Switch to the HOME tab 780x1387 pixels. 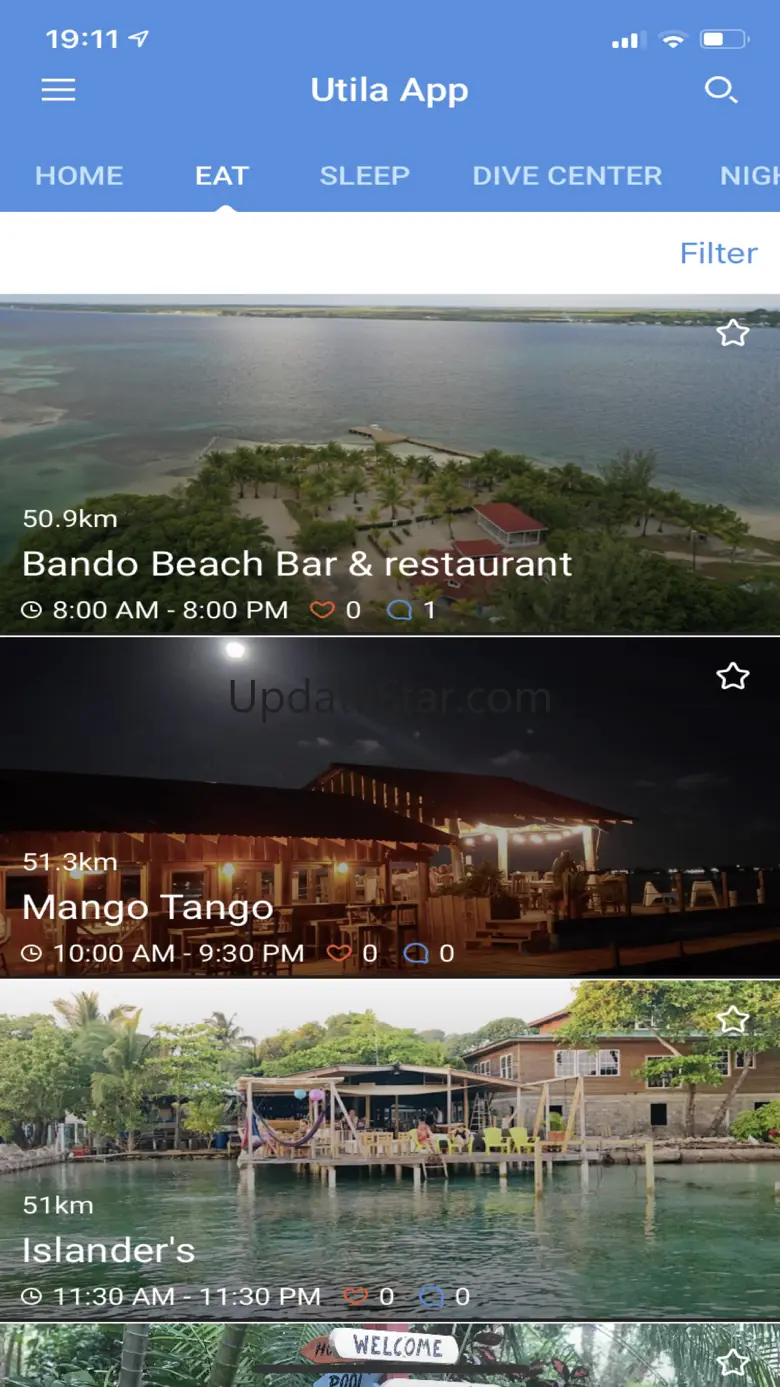(79, 176)
